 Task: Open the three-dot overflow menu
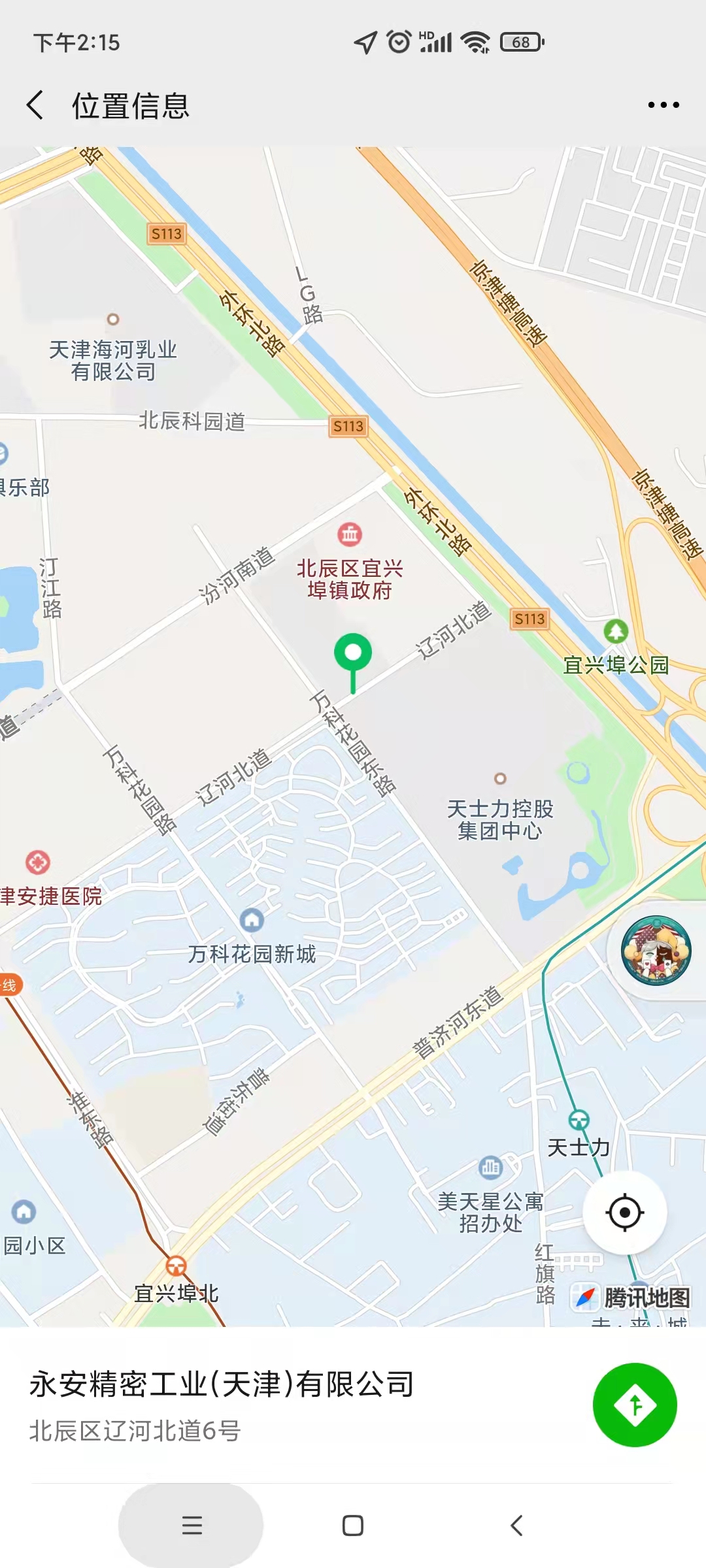(x=663, y=105)
